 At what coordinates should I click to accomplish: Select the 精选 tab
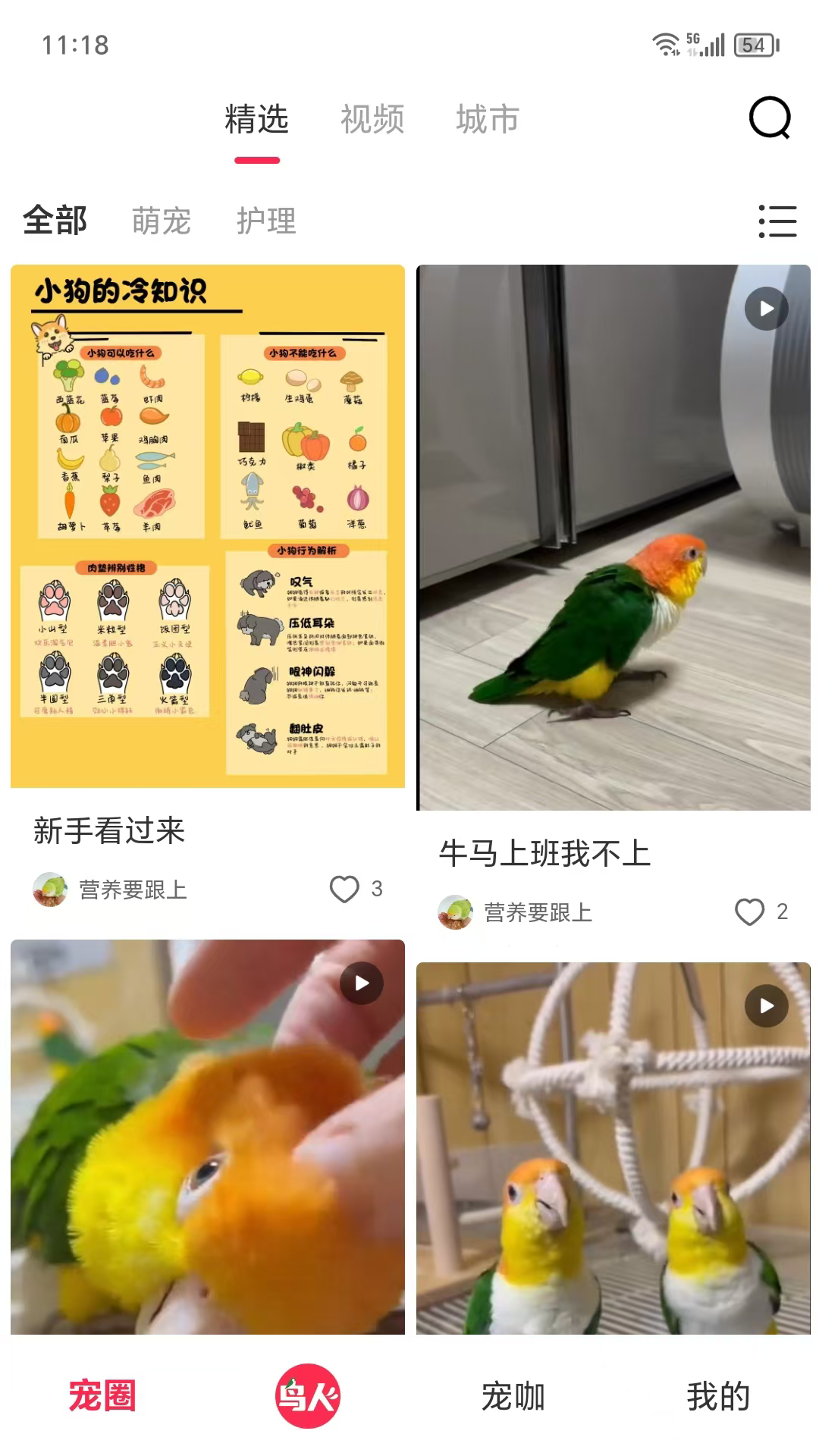pyautogui.click(x=257, y=120)
